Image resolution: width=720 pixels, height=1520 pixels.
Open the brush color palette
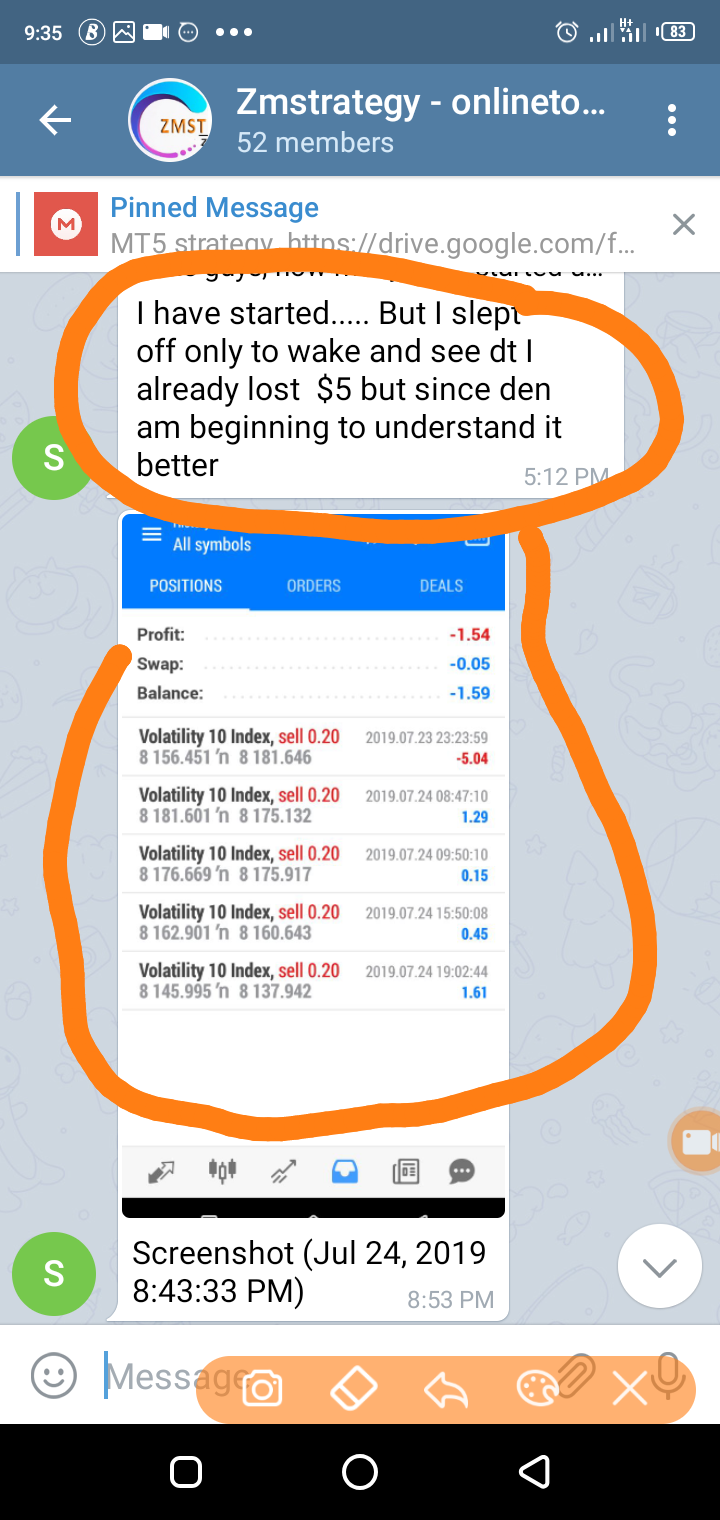[x=539, y=1390]
